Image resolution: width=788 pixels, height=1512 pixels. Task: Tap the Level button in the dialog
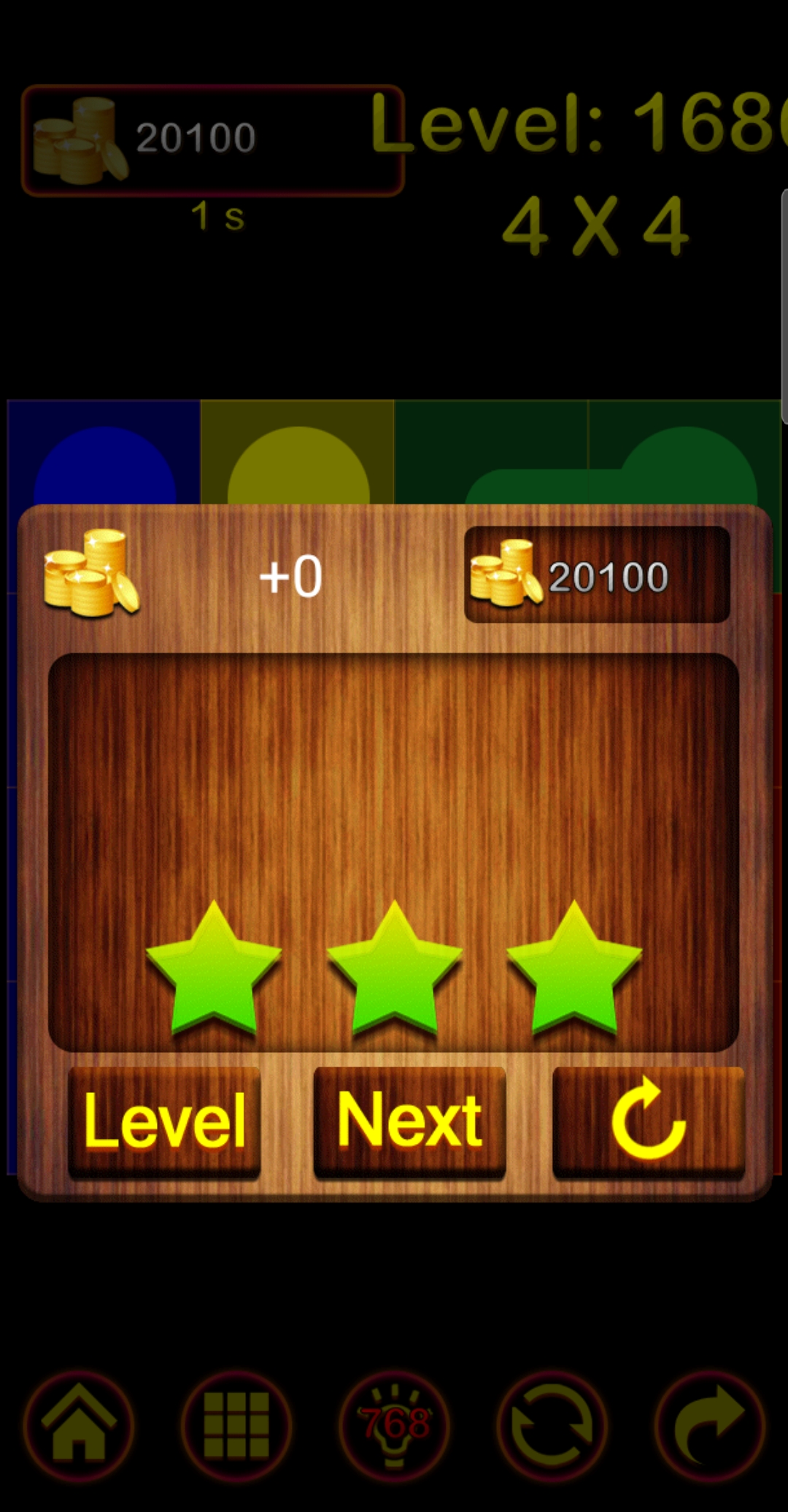[164, 1121]
